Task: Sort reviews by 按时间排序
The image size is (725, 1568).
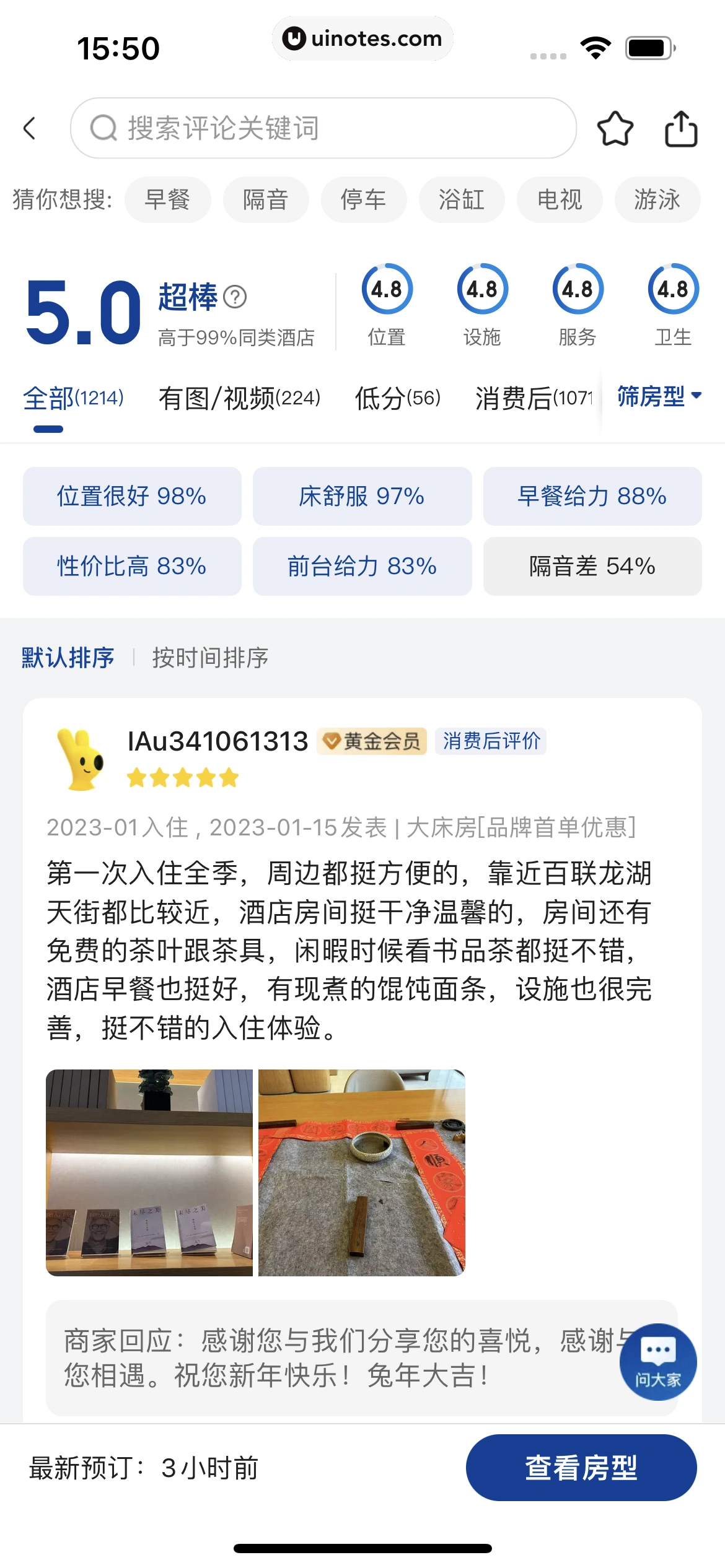Action: point(209,658)
